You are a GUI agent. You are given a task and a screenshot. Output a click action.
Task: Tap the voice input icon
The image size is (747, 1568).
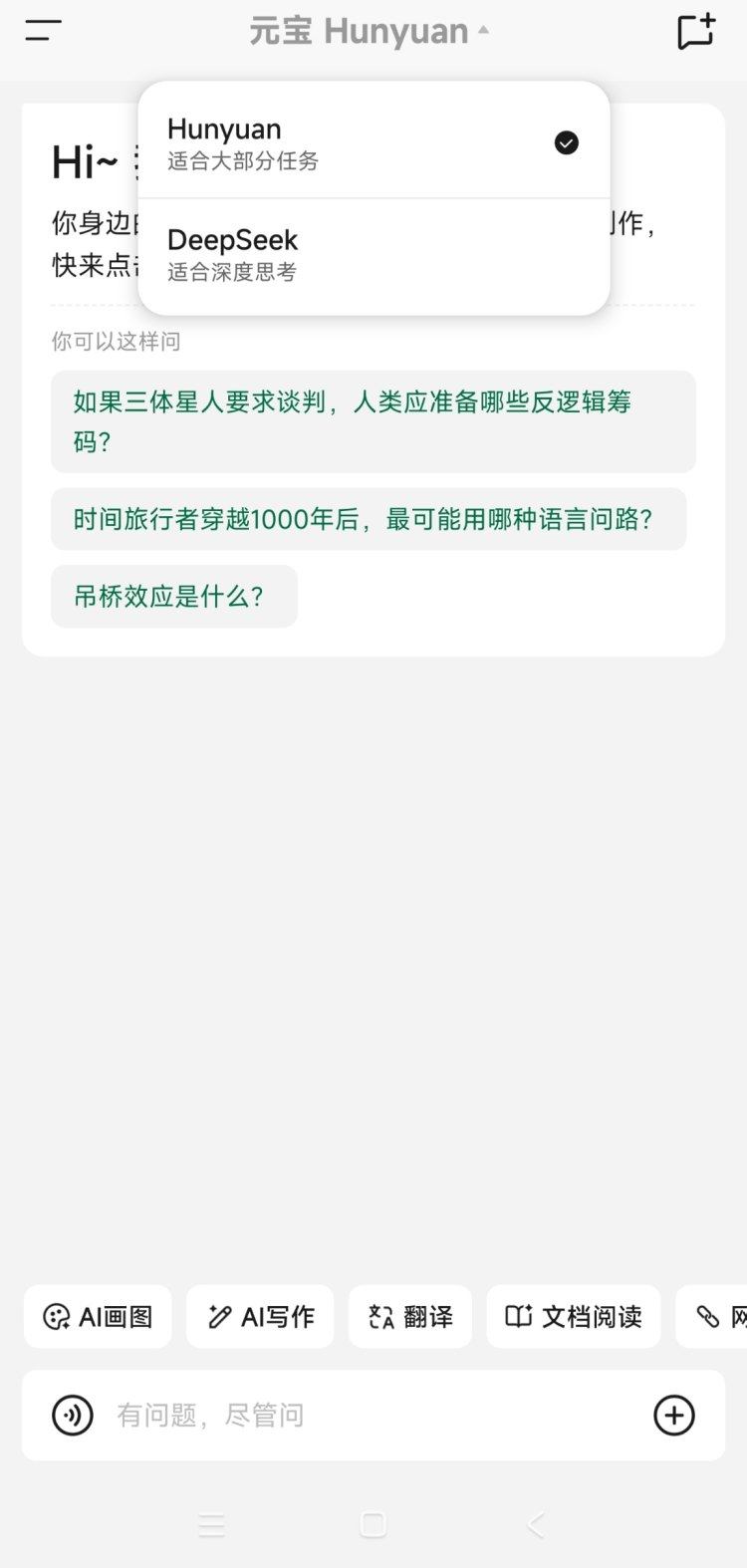[73, 1415]
